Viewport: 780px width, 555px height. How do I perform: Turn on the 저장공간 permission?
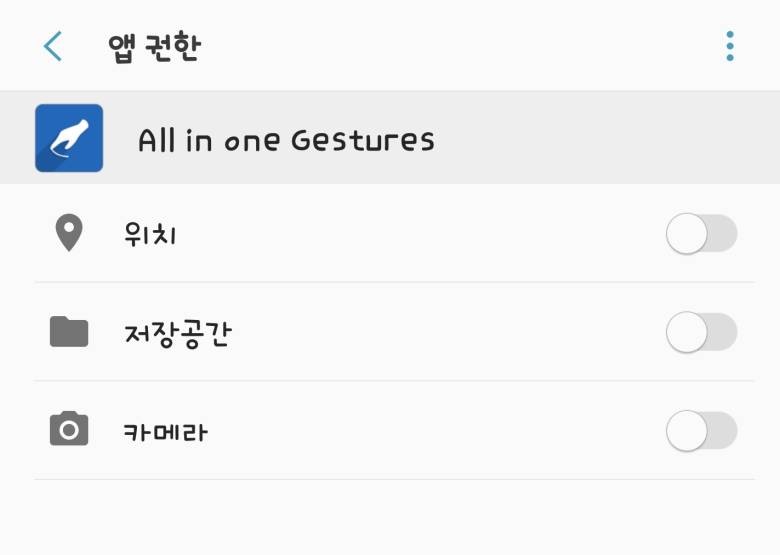(x=701, y=332)
